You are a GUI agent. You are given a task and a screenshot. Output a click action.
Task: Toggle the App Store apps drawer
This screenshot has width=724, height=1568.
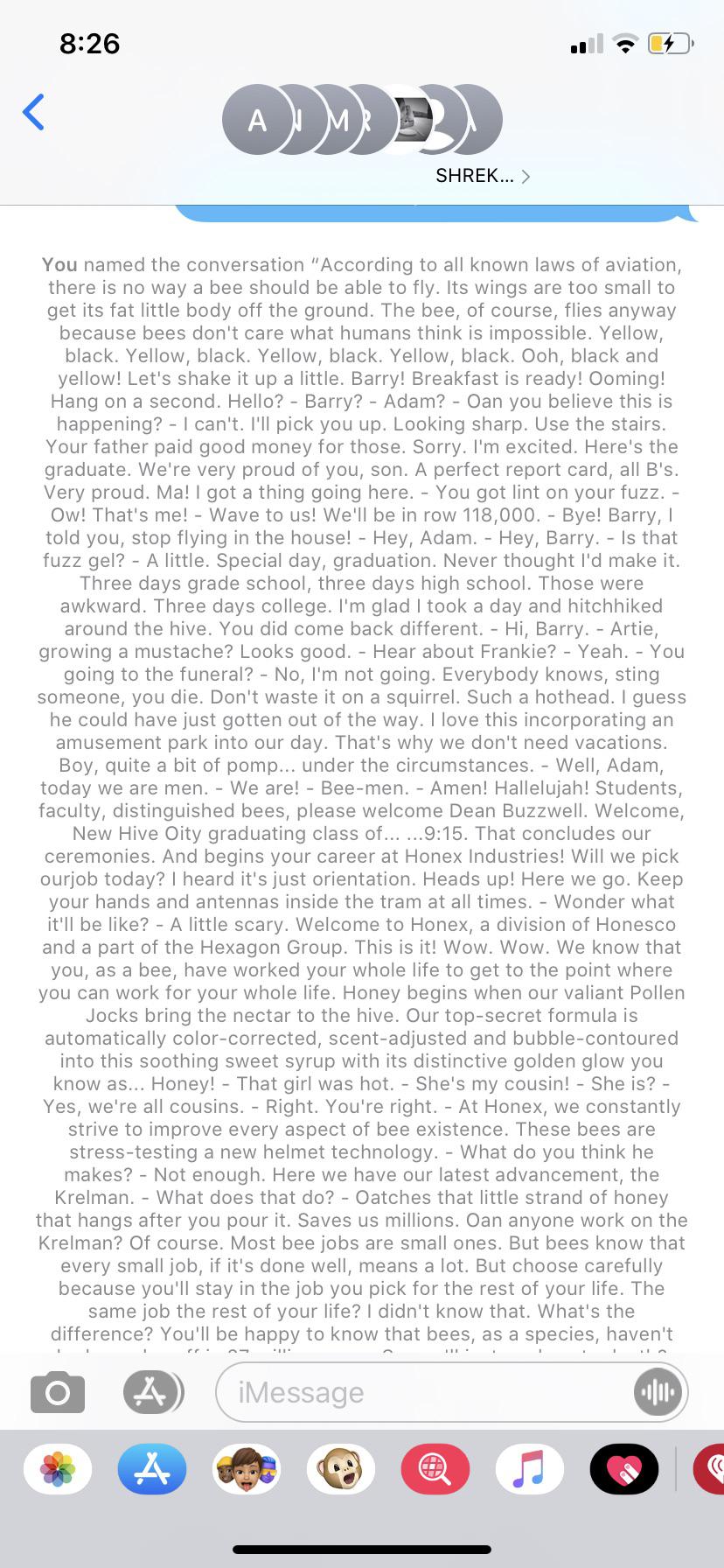pyautogui.click(x=151, y=1392)
